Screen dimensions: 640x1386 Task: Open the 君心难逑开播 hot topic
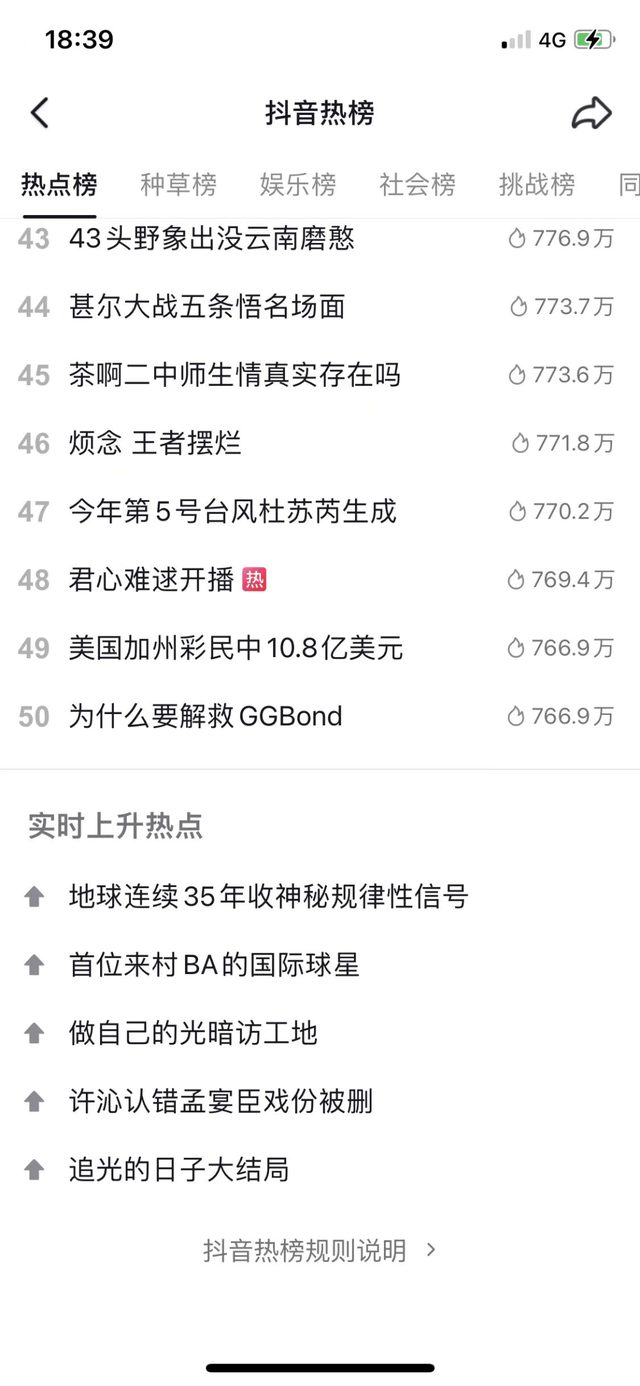(x=320, y=579)
